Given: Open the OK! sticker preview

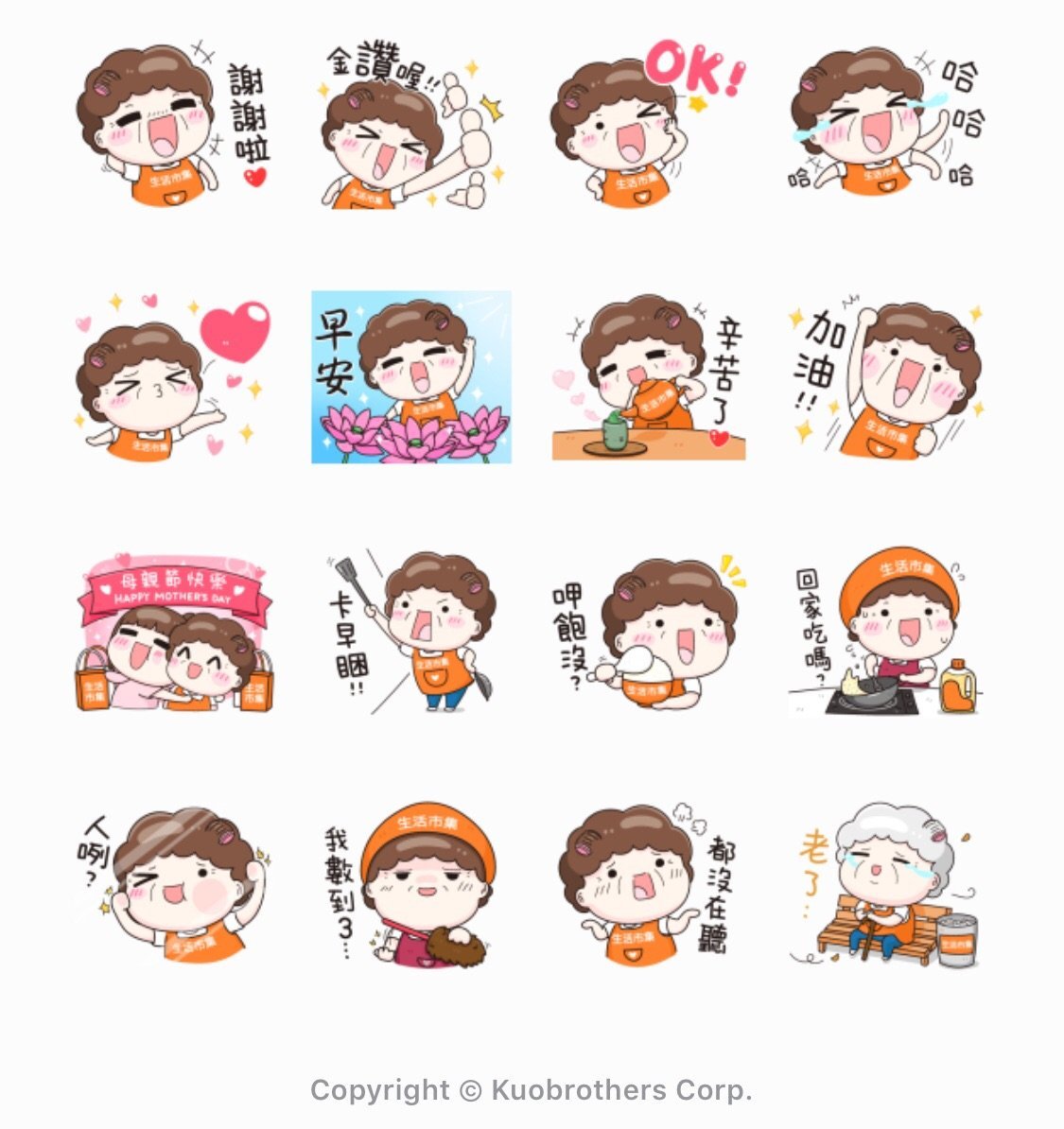Looking at the screenshot, I should pos(649,123).
